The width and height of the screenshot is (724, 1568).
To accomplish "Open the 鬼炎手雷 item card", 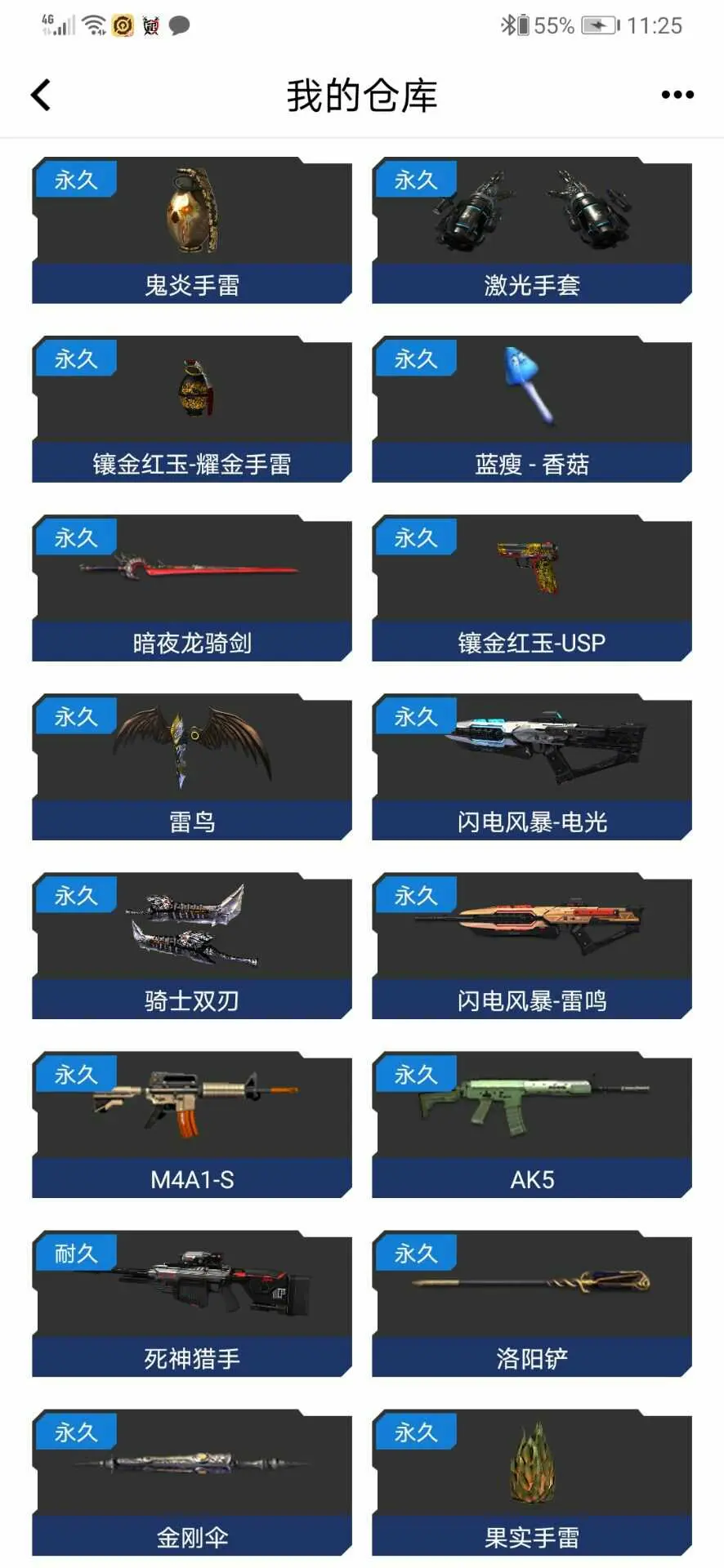I will [192, 230].
